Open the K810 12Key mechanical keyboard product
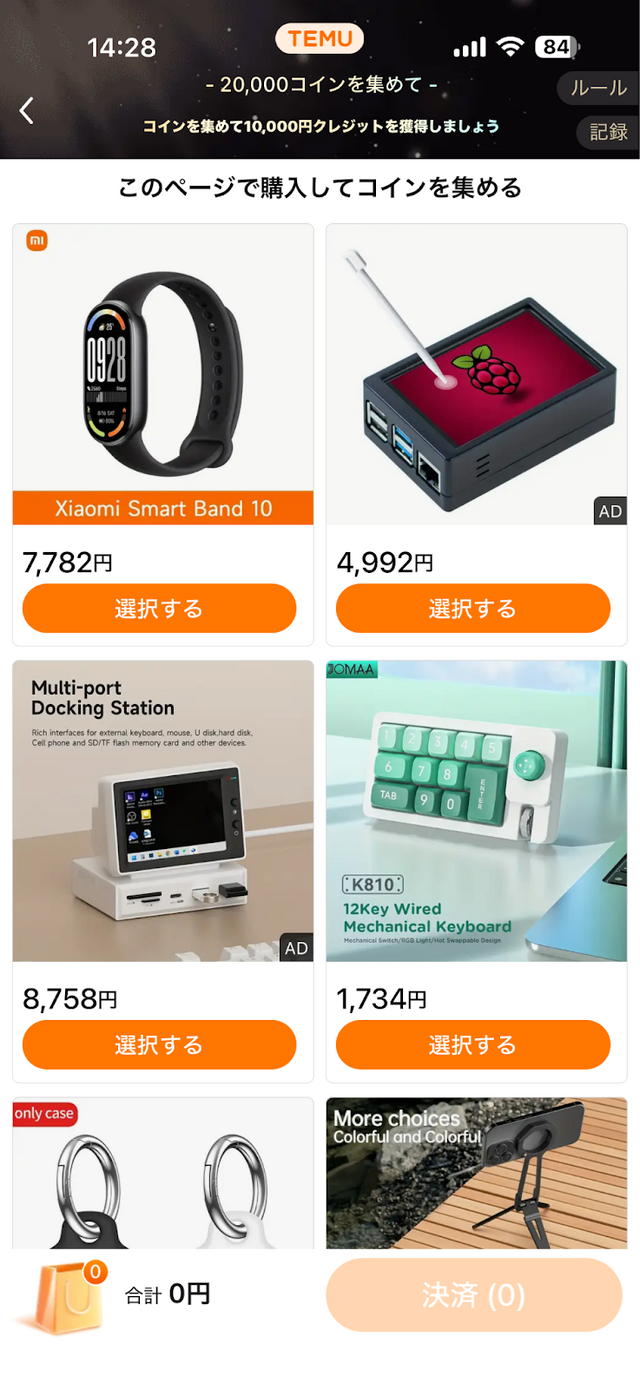Image resolution: width=640 pixels, height=1389 pixels. click(476, 810)
